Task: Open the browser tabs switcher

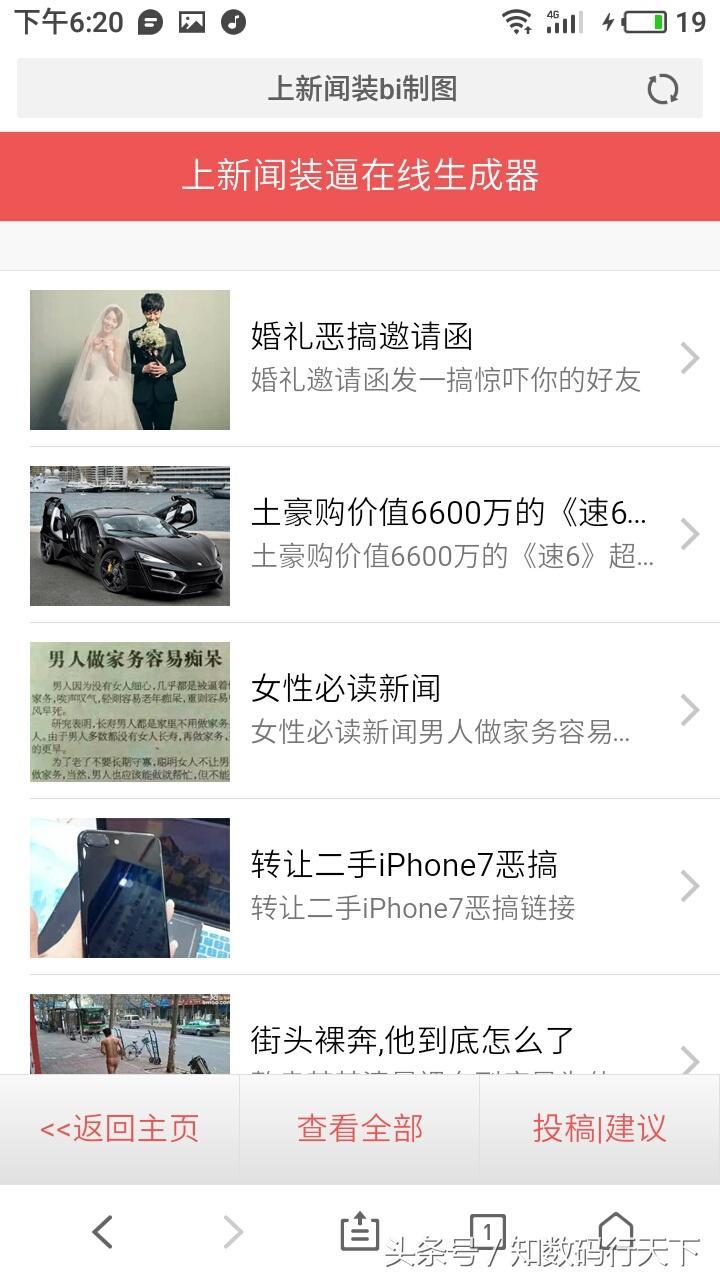Action: [x=487, y=1231]
